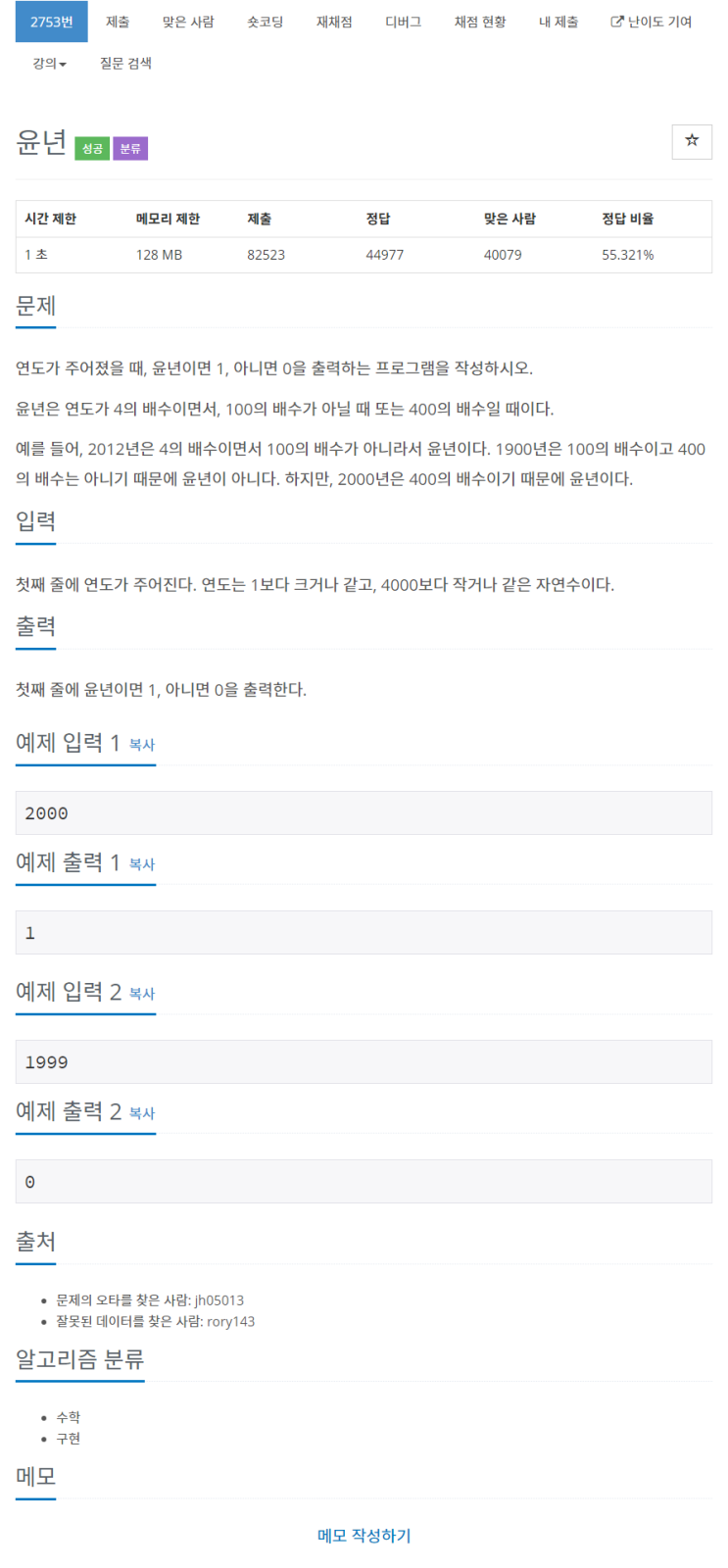The width and height of the screenshot is (728, 1568).
Task: Go to the 재채점 tab
Action: coord(334,22)
